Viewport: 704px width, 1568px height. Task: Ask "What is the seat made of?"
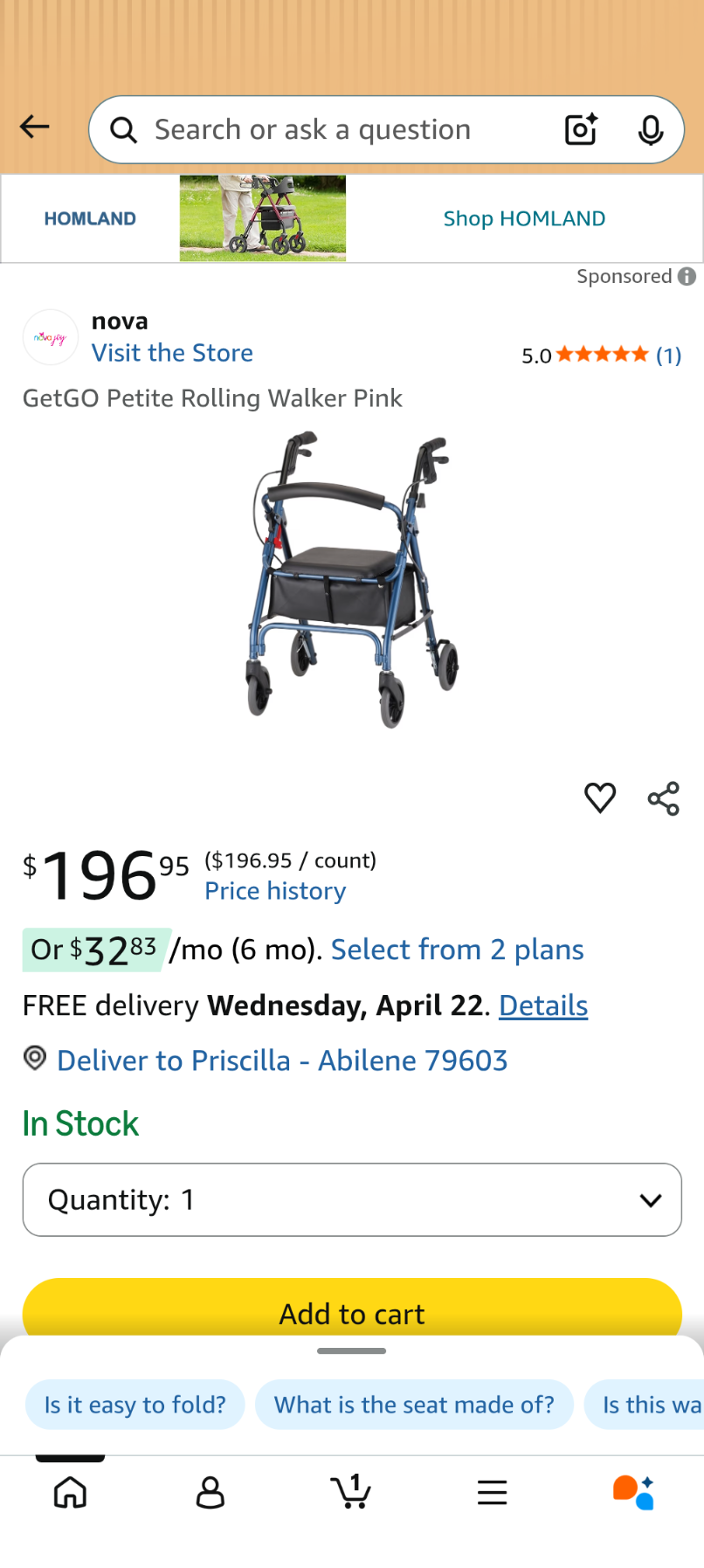coord(414,1405)
